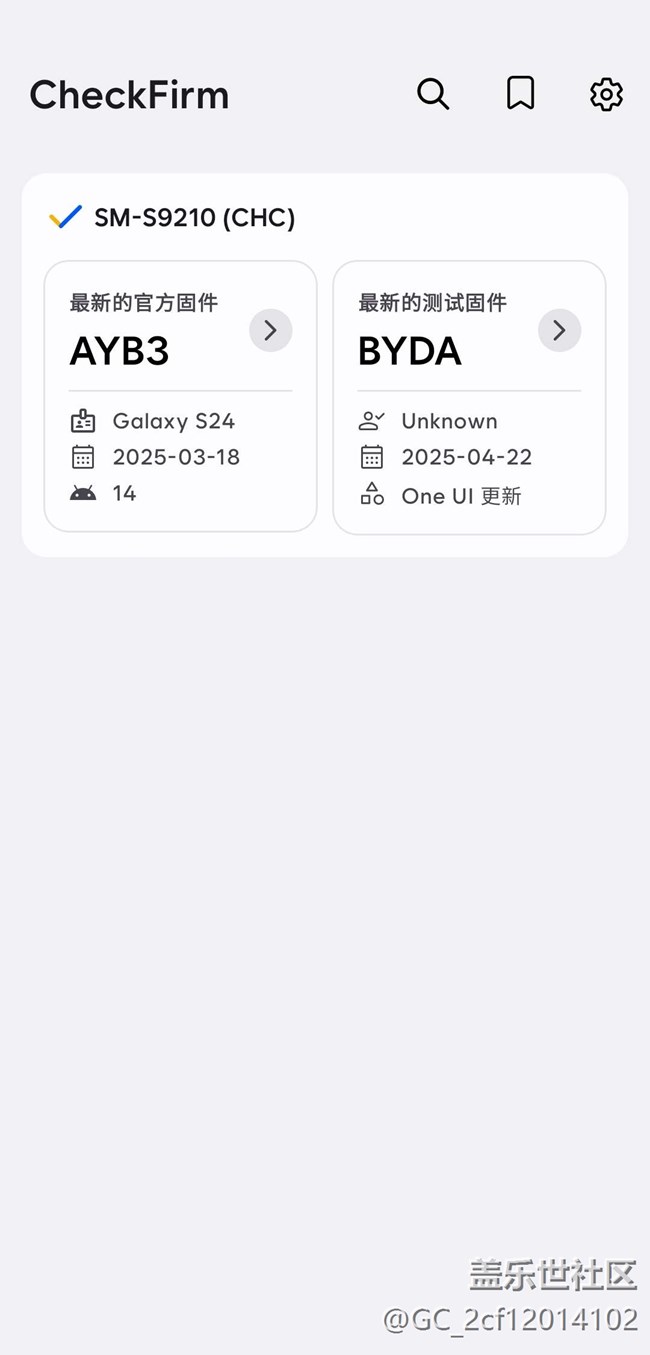Image resolution: width=650 pixels, height=1355 pixels.
Task: Tap the arrow next to BYDA
Action: pyautogui.click(x=559, y=330)
